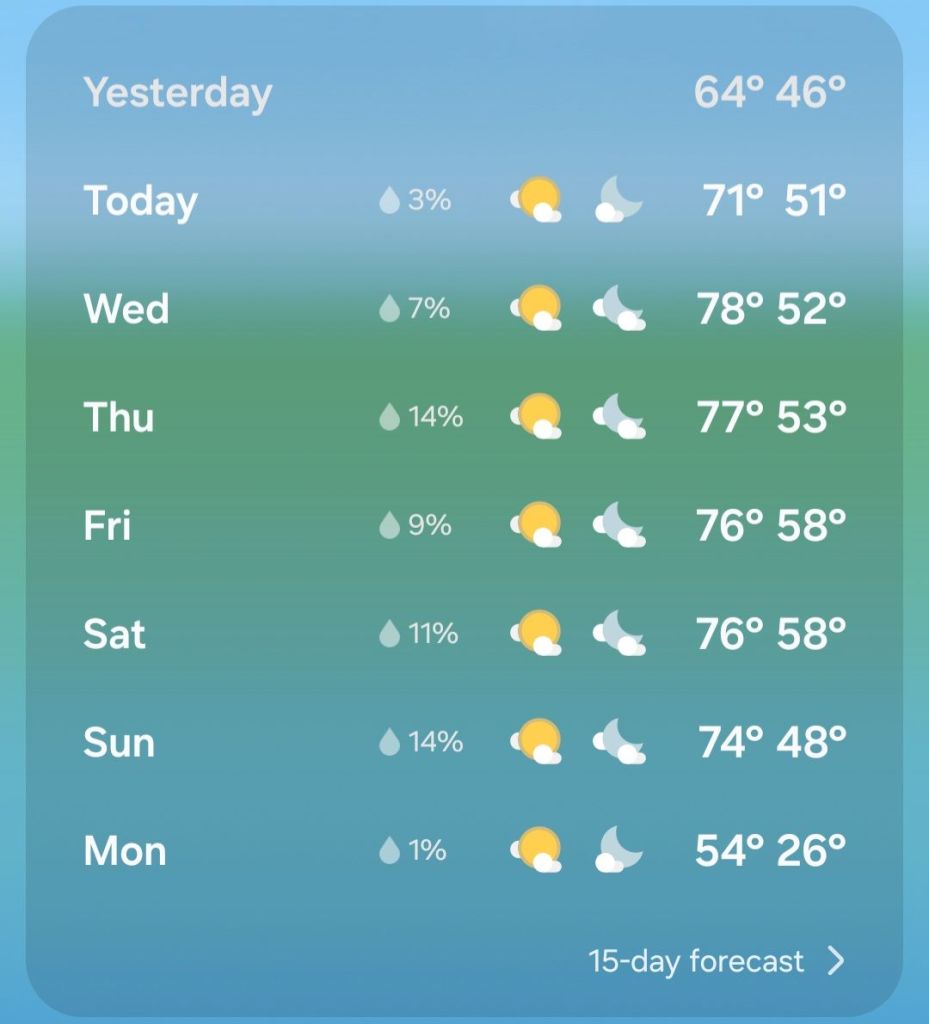Tap the Sat forecast row
Screen dimensions: 929x1024
(x=464, y=633)
